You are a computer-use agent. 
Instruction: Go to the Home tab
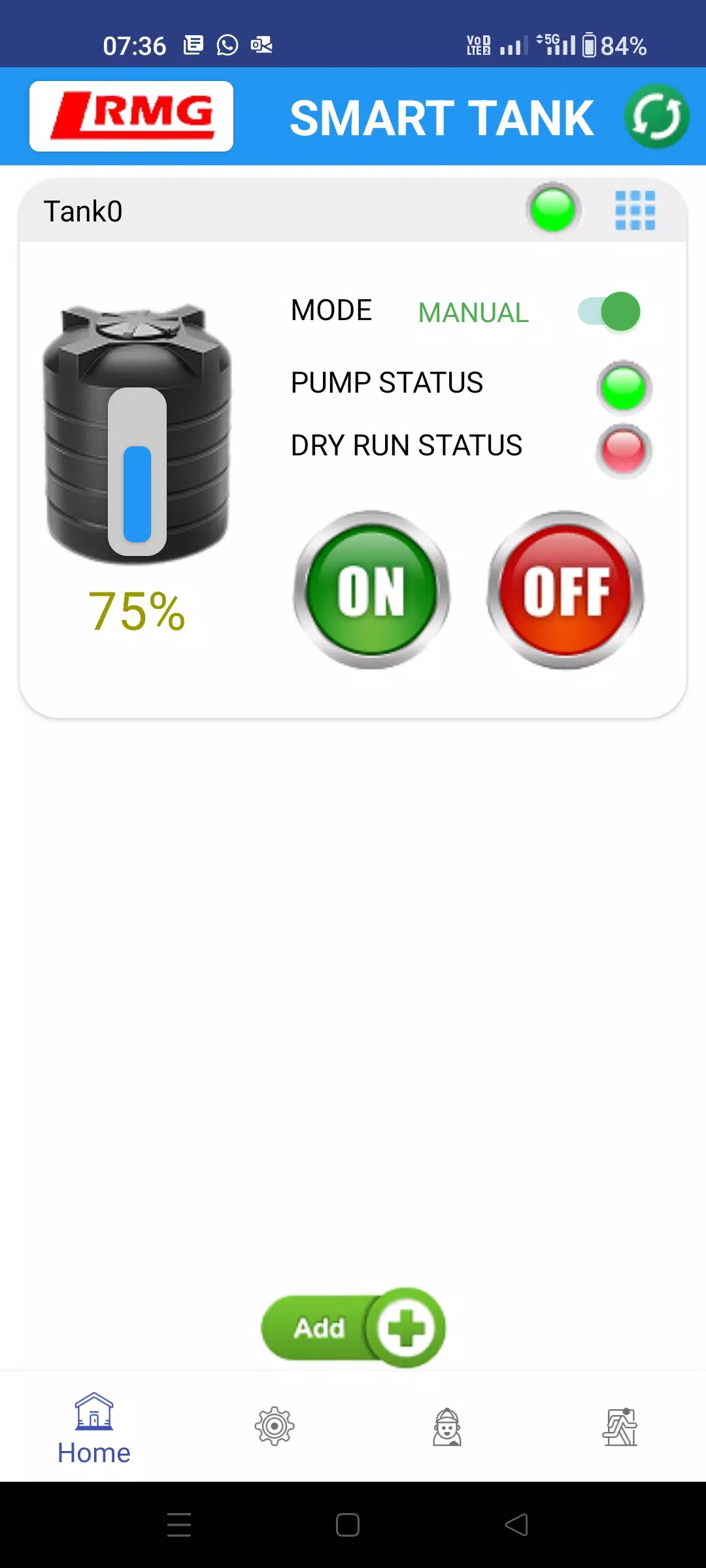pyautogui.click(x=94, y=1428)
